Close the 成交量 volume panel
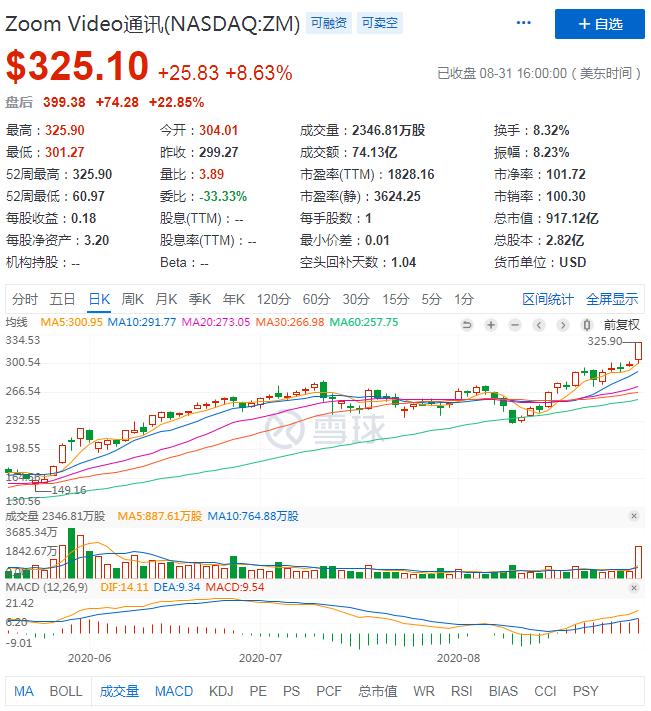Screen dimensions: 651x711 (x=634, y=516)
